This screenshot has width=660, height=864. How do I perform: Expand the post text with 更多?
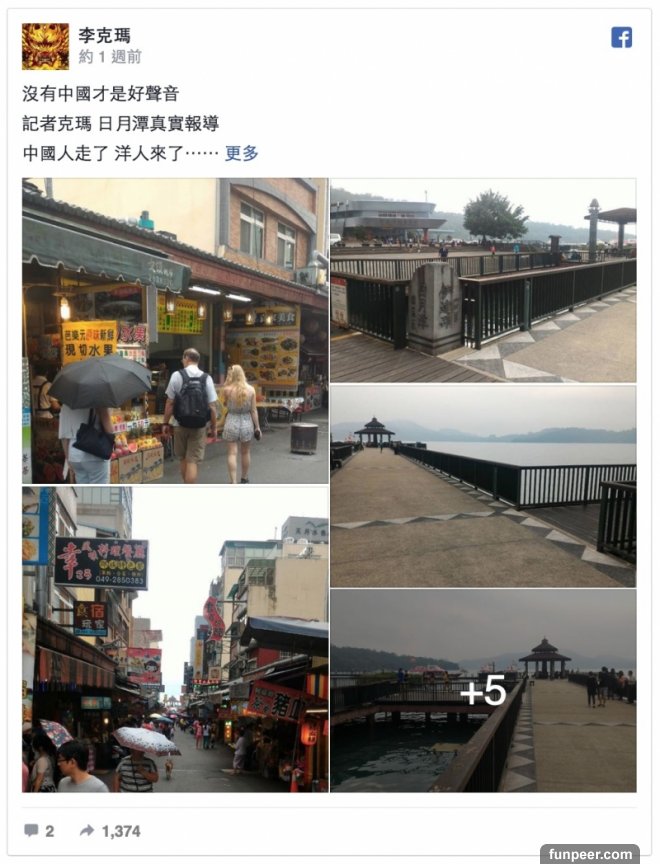pos(241,153)
